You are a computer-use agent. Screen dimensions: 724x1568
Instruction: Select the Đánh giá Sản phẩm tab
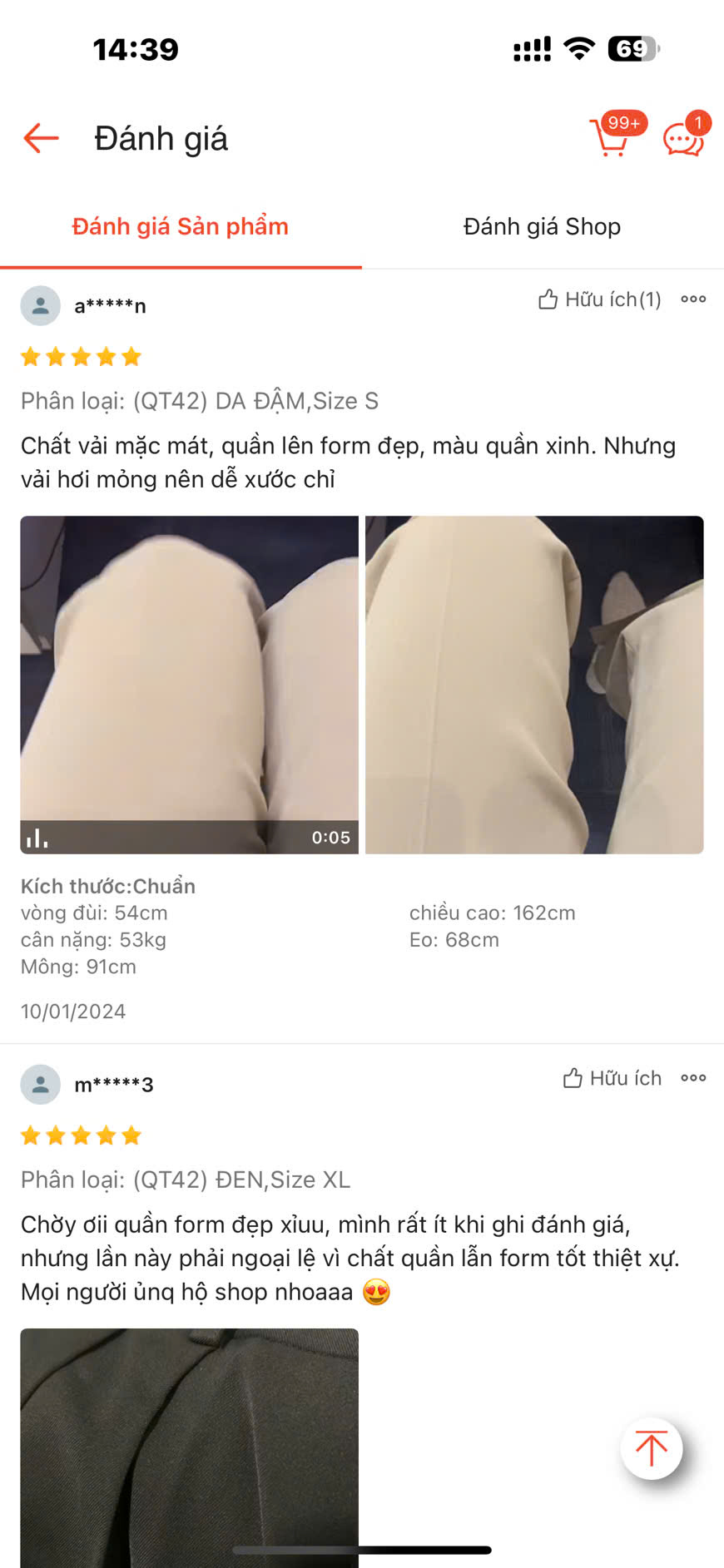tap(180, 226)
